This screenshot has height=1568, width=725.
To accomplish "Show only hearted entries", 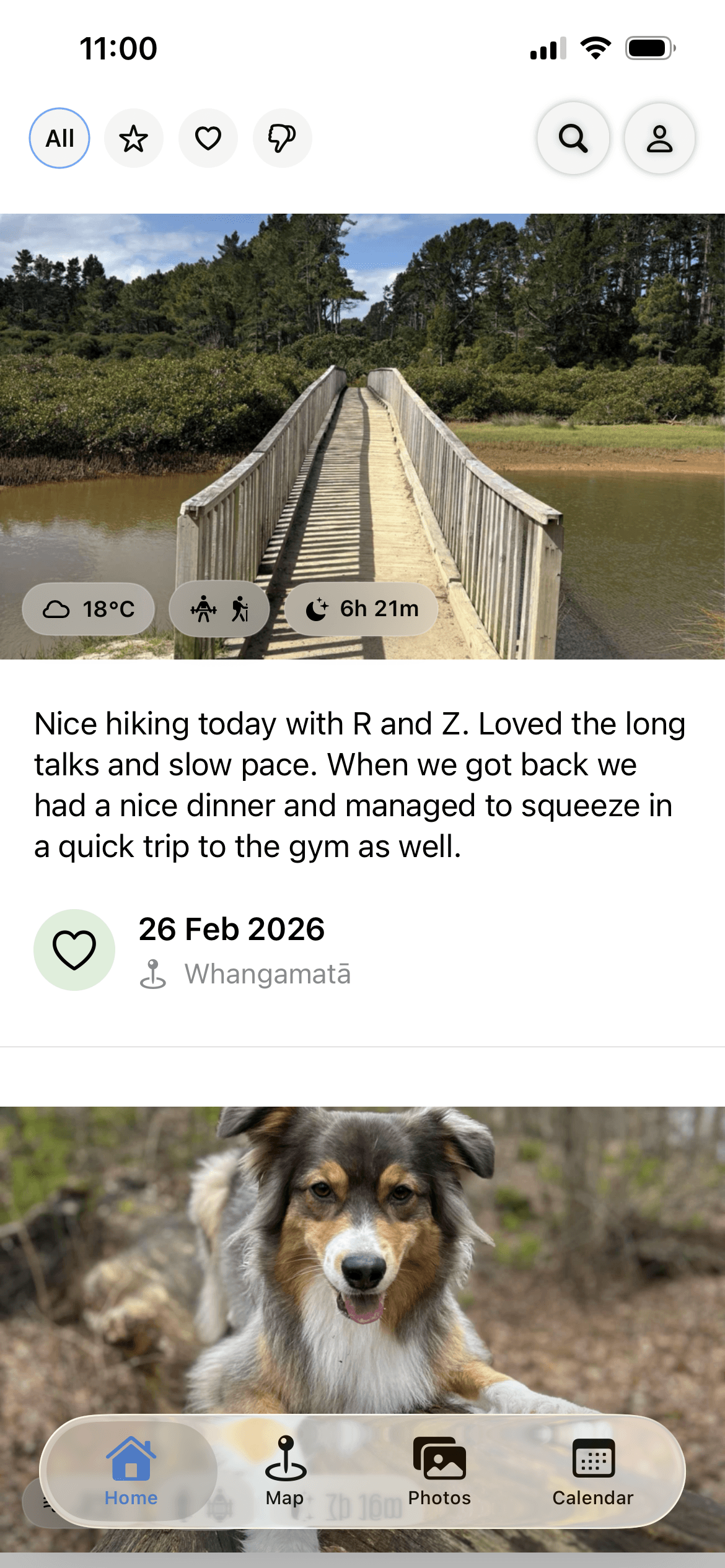I will (208, 138).
